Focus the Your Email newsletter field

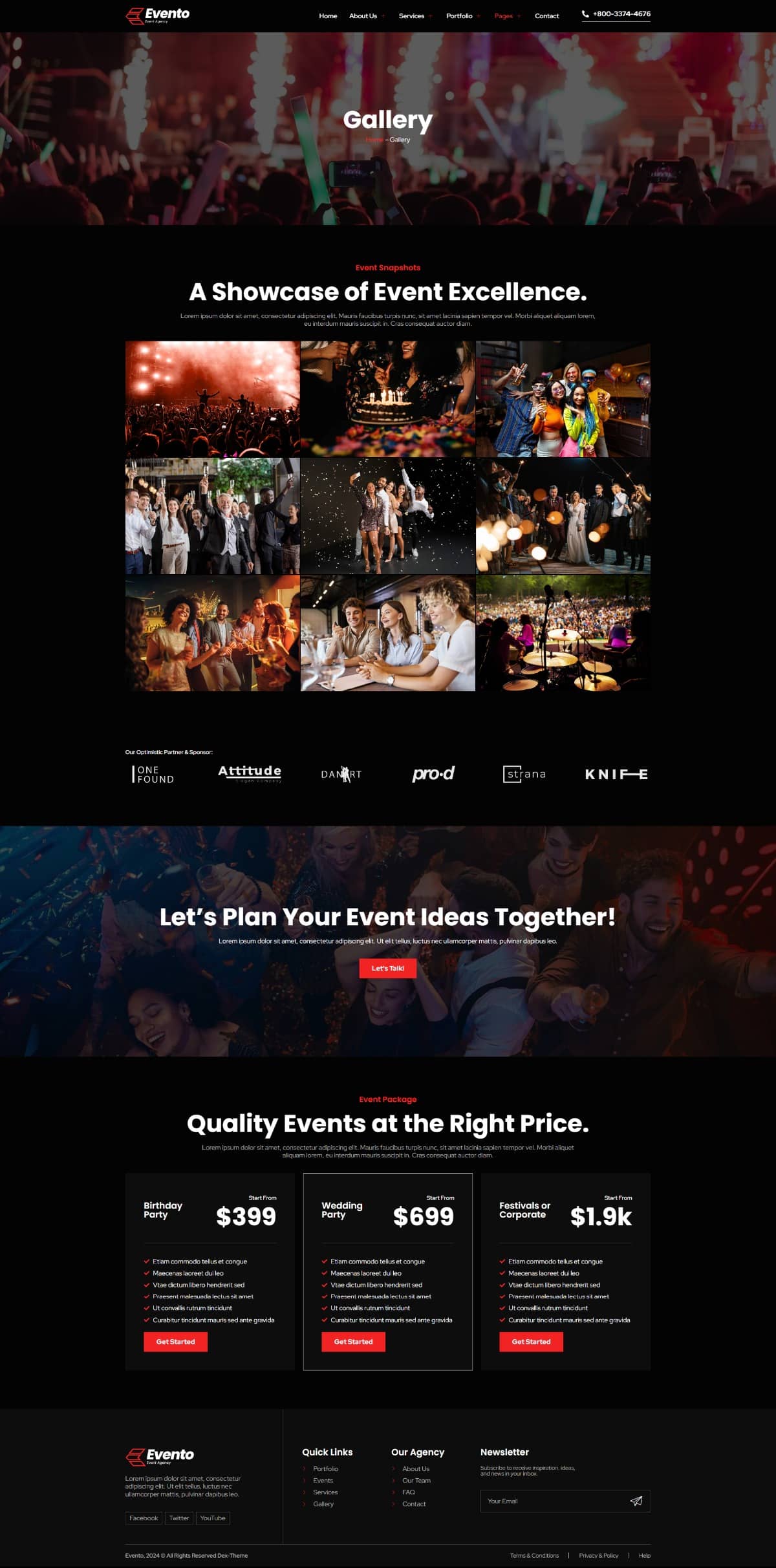(553, 1501)
